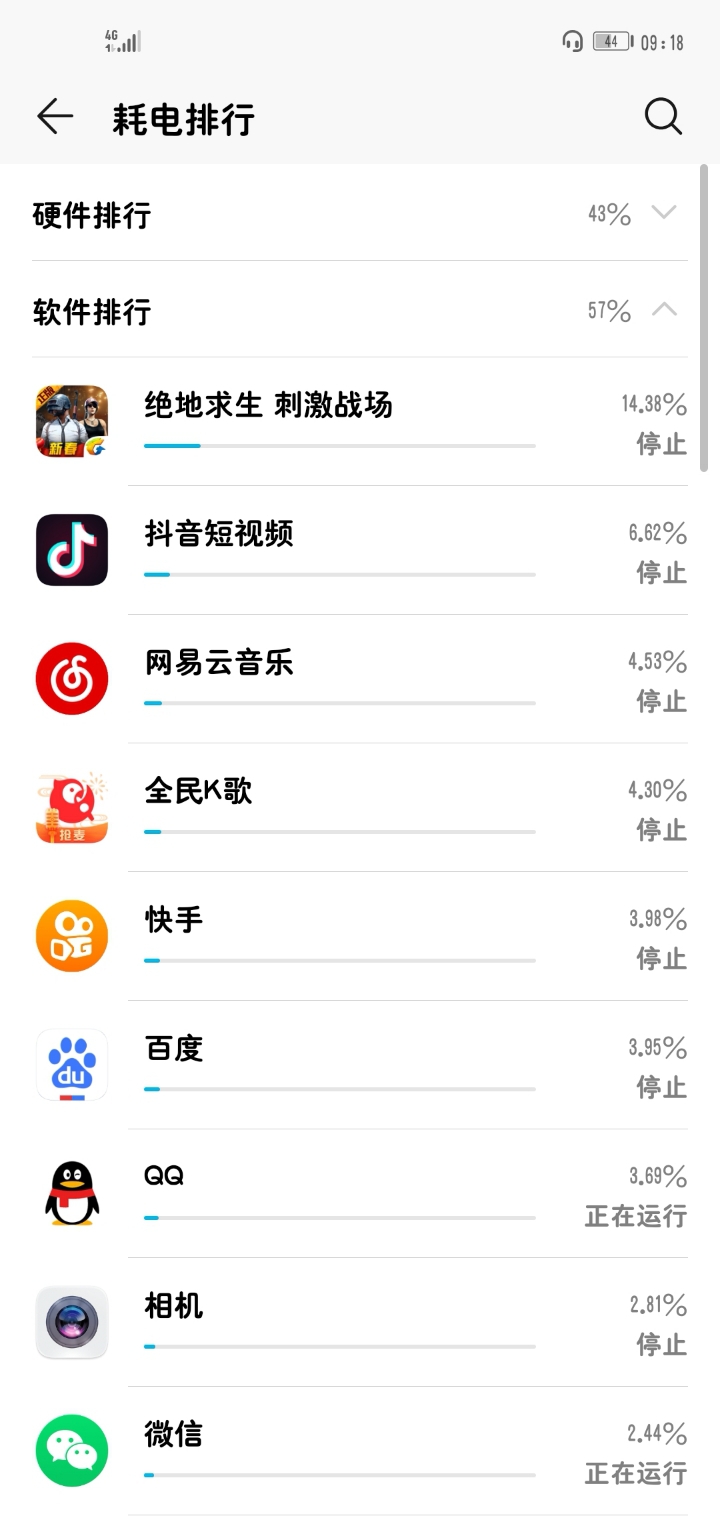Tap the 百度 app icon
The image size is (720, 1540).
(71, 1064)
